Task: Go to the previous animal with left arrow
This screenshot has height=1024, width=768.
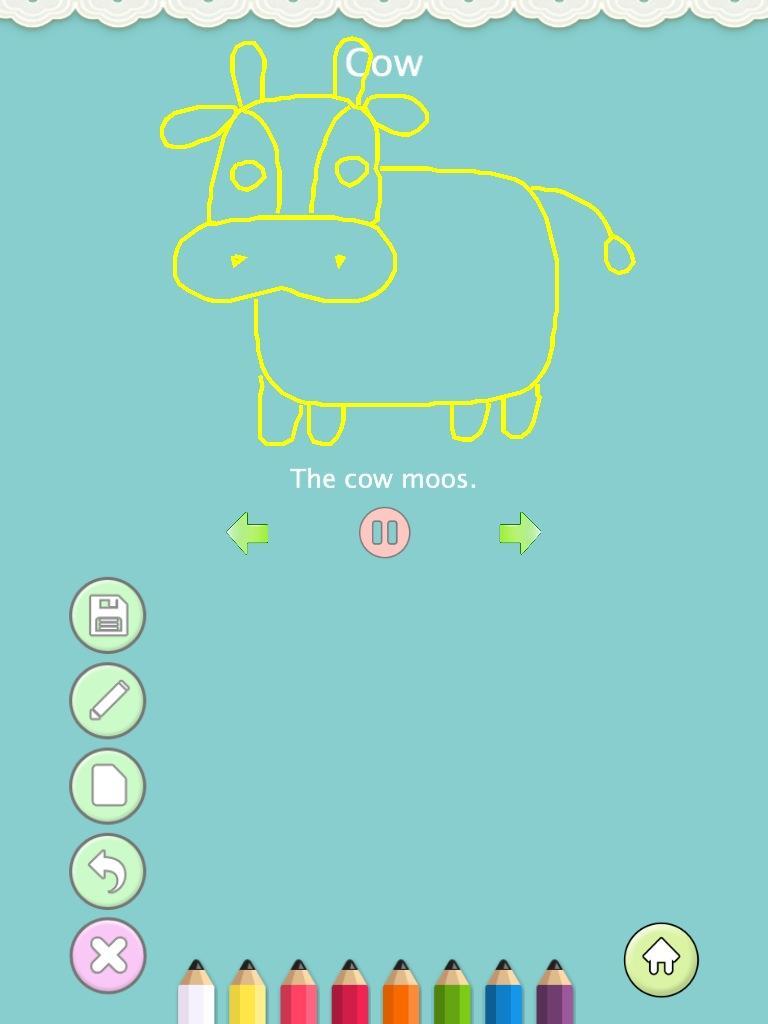Action: point(248,533)
